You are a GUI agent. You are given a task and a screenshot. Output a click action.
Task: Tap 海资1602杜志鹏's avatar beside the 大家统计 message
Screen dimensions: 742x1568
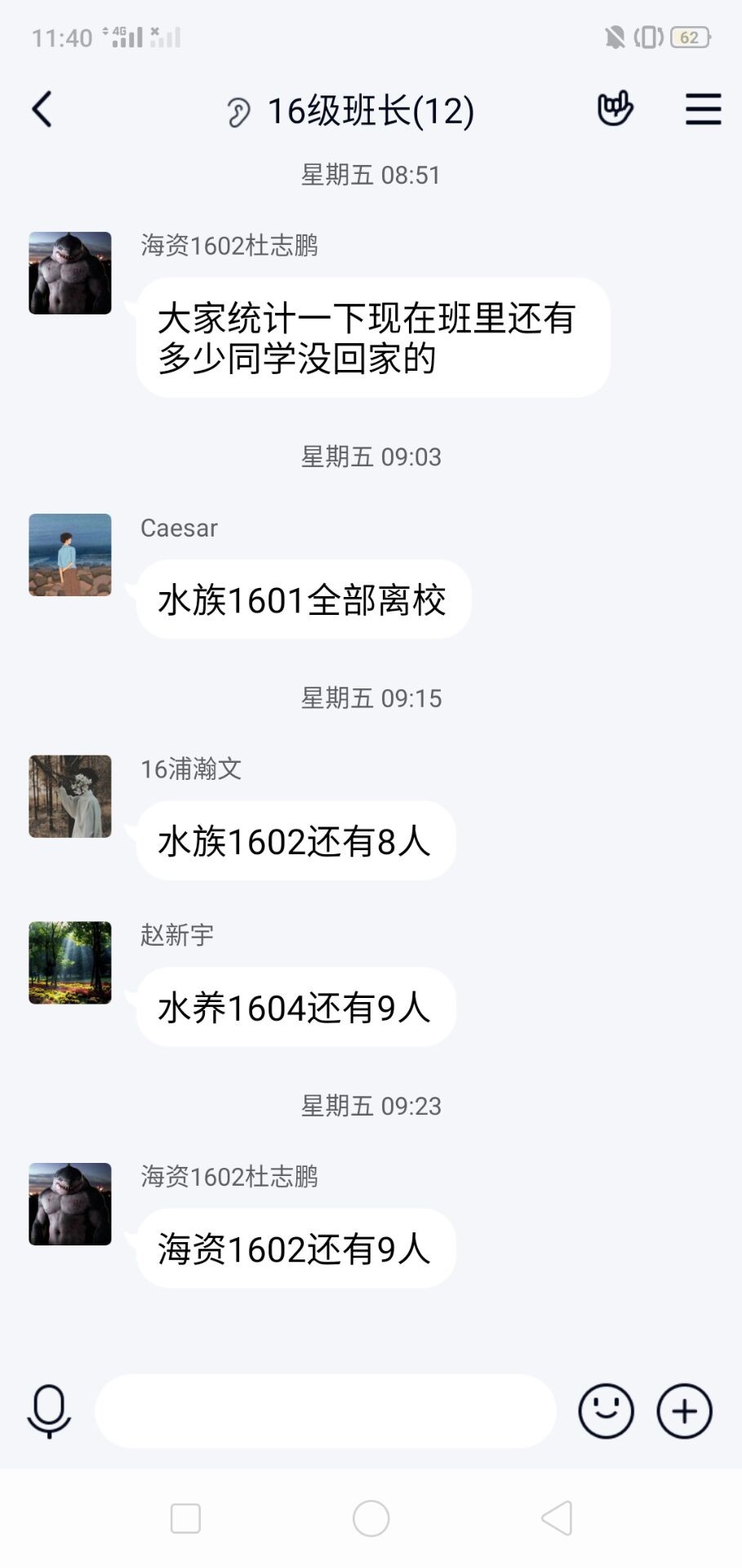point(70,273)
